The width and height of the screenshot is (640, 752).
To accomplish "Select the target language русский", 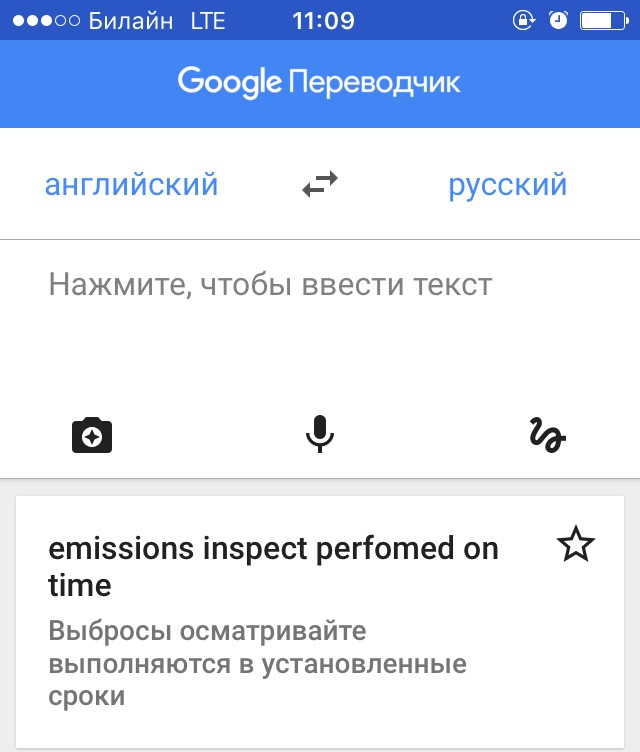I will tap(507, 185).
